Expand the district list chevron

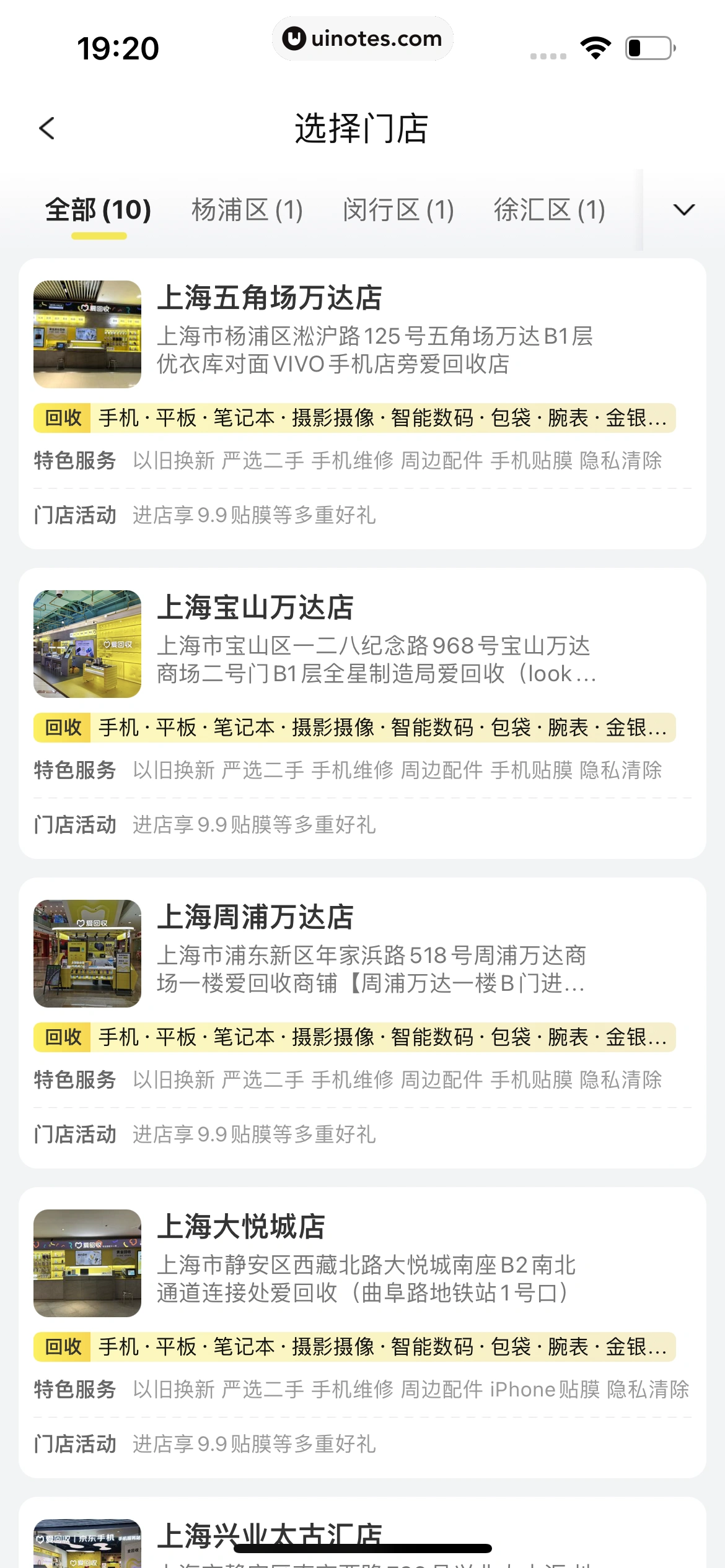[x=683, y=210]
